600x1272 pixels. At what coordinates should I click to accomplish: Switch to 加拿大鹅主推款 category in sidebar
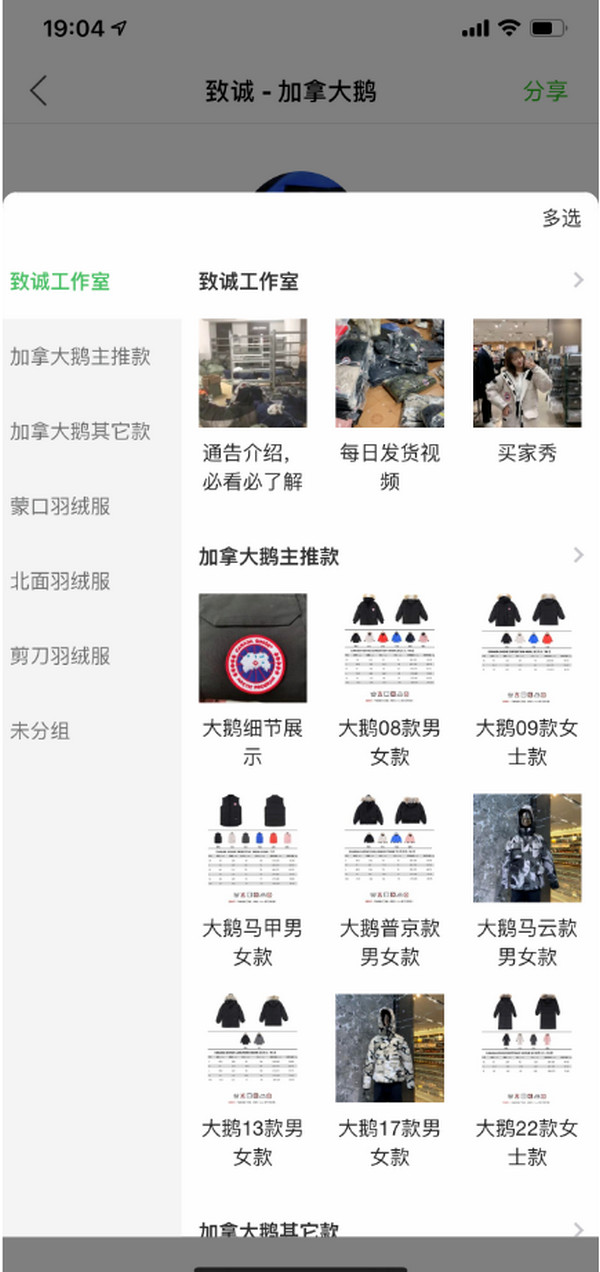(80, 356)
